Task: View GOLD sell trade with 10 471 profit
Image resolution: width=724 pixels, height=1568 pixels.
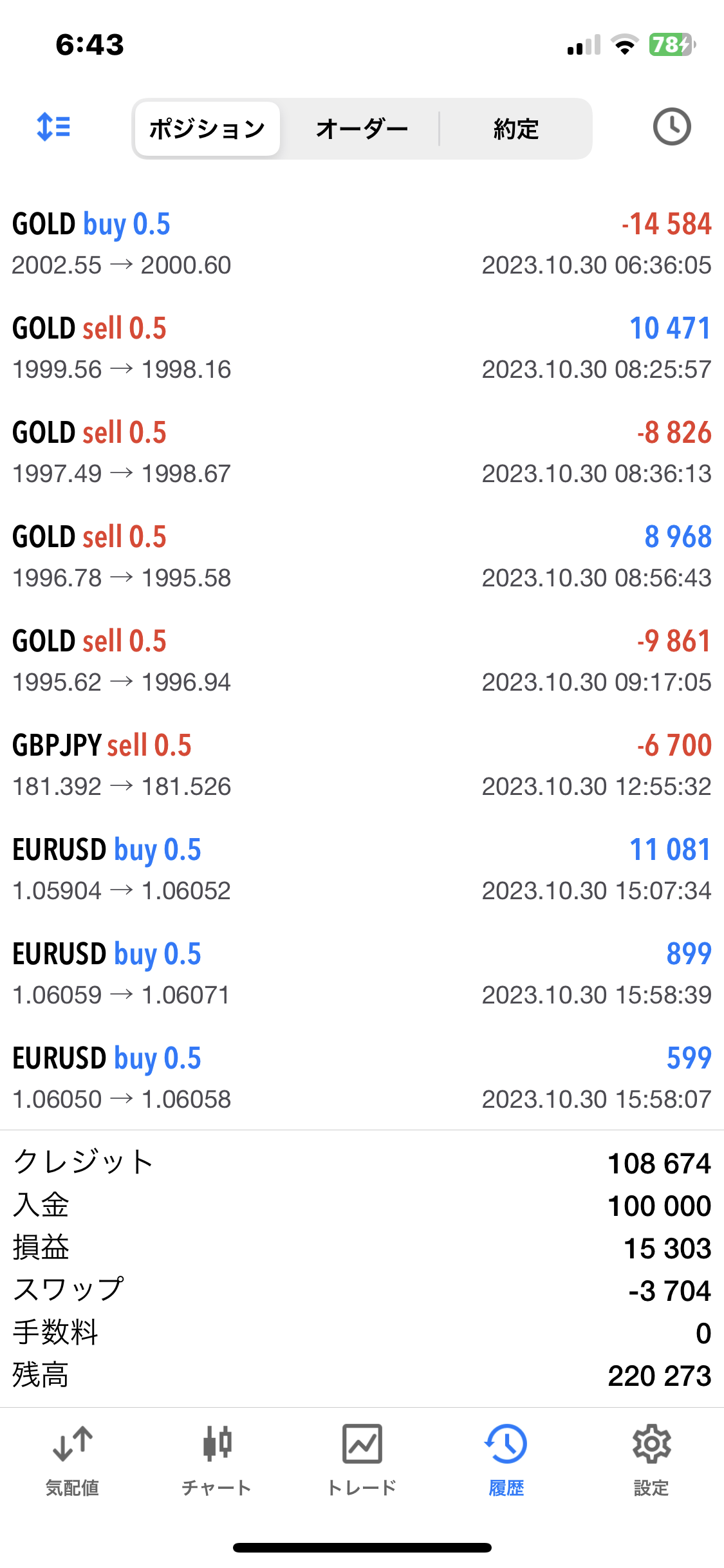Action: [362, 348]
